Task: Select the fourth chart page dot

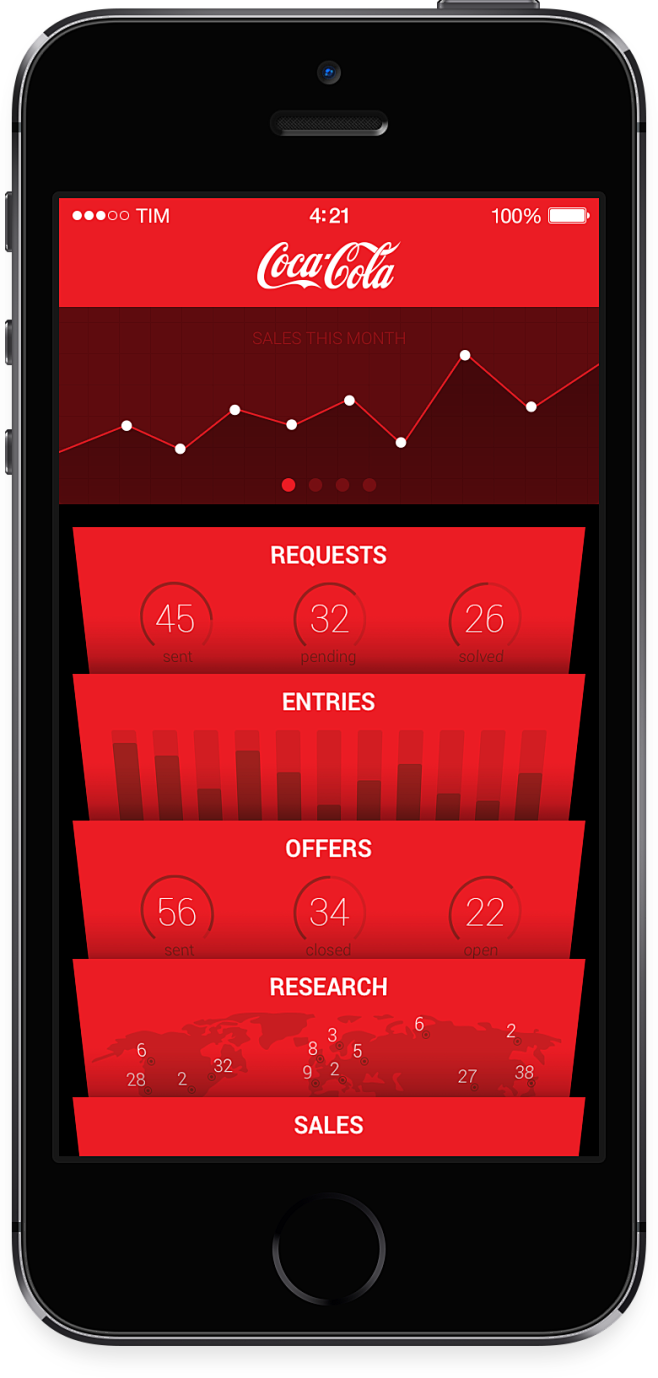Action: (x=369, y=485)
